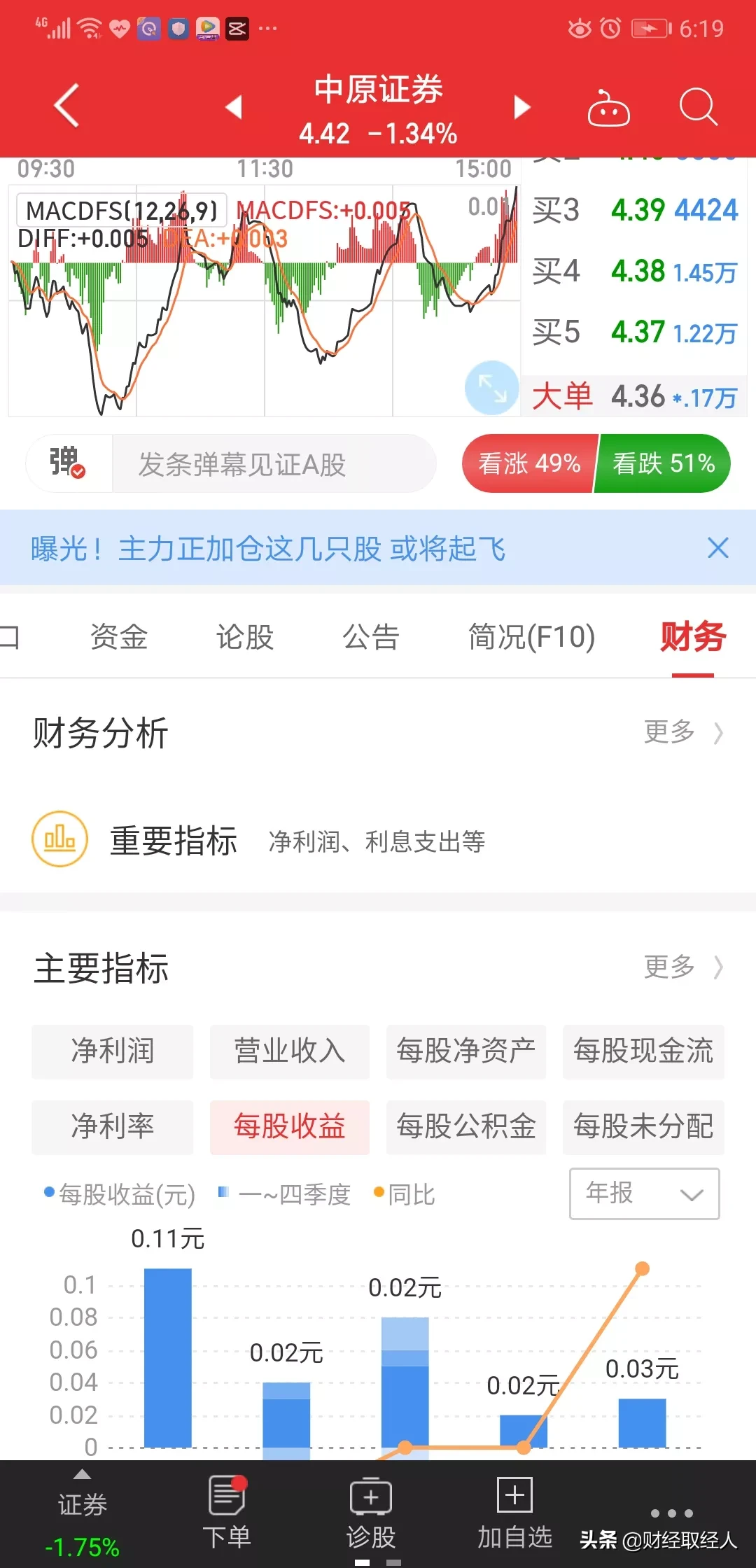Open 更多 next to 财务分析
The image size is (756, 1568).
(682, 732)
